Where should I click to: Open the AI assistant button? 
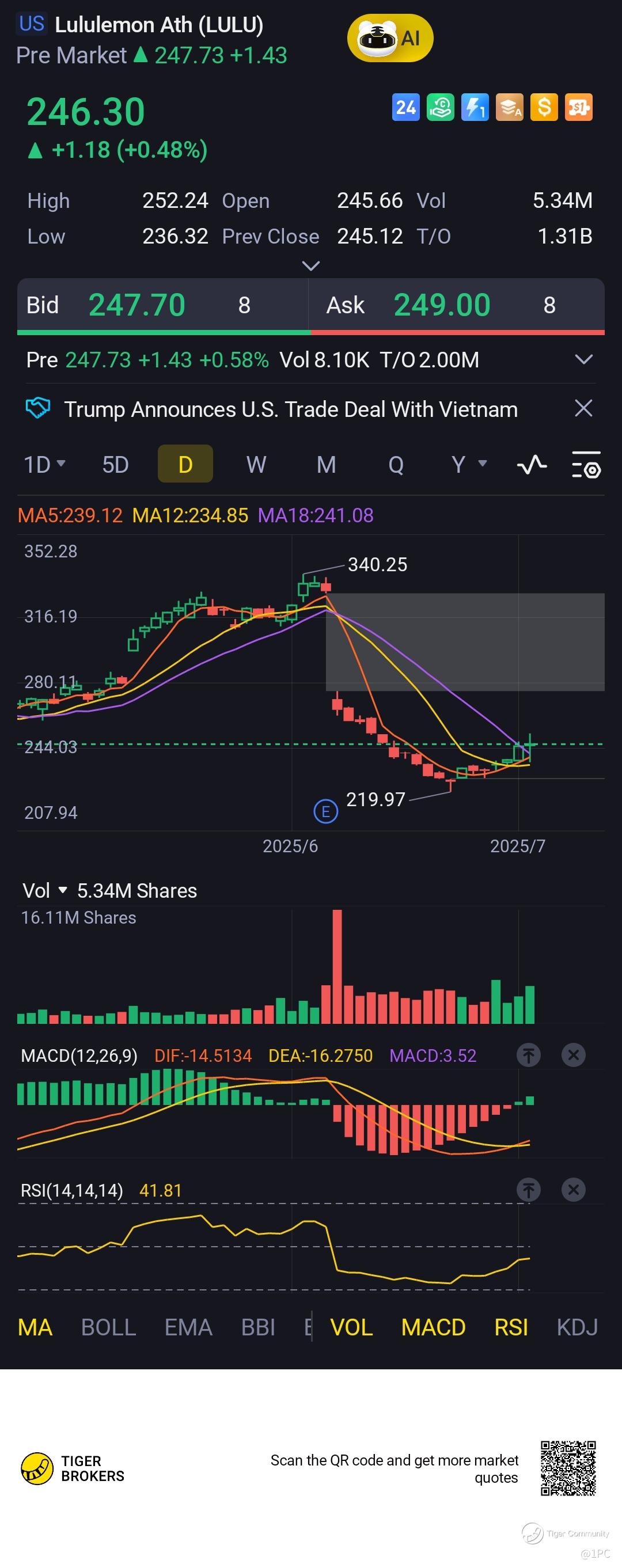click(390, 39)
